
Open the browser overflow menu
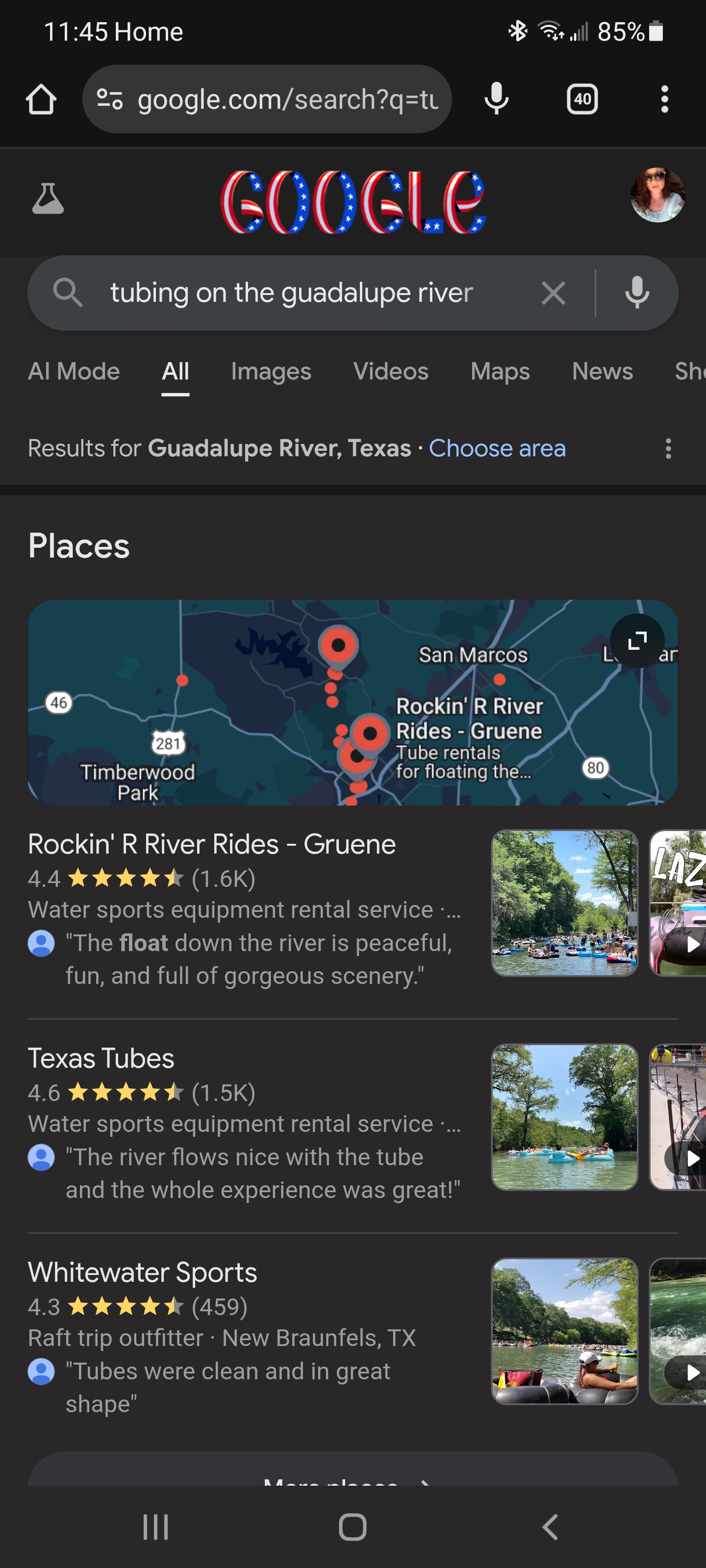tap(664, 99)
